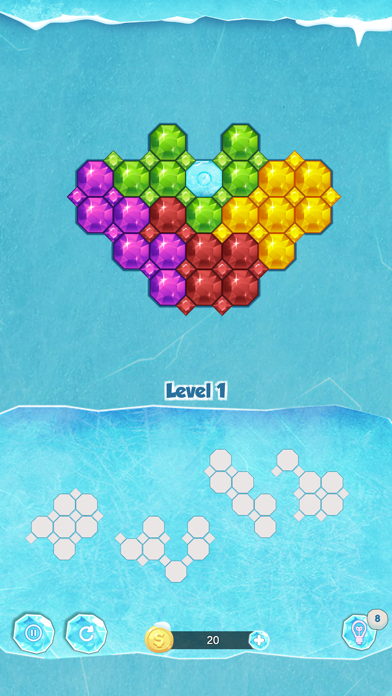This screenshot has height=696, width=392.
Task: Use a hint via the lightbulb icon
Action: click(359, 632)
